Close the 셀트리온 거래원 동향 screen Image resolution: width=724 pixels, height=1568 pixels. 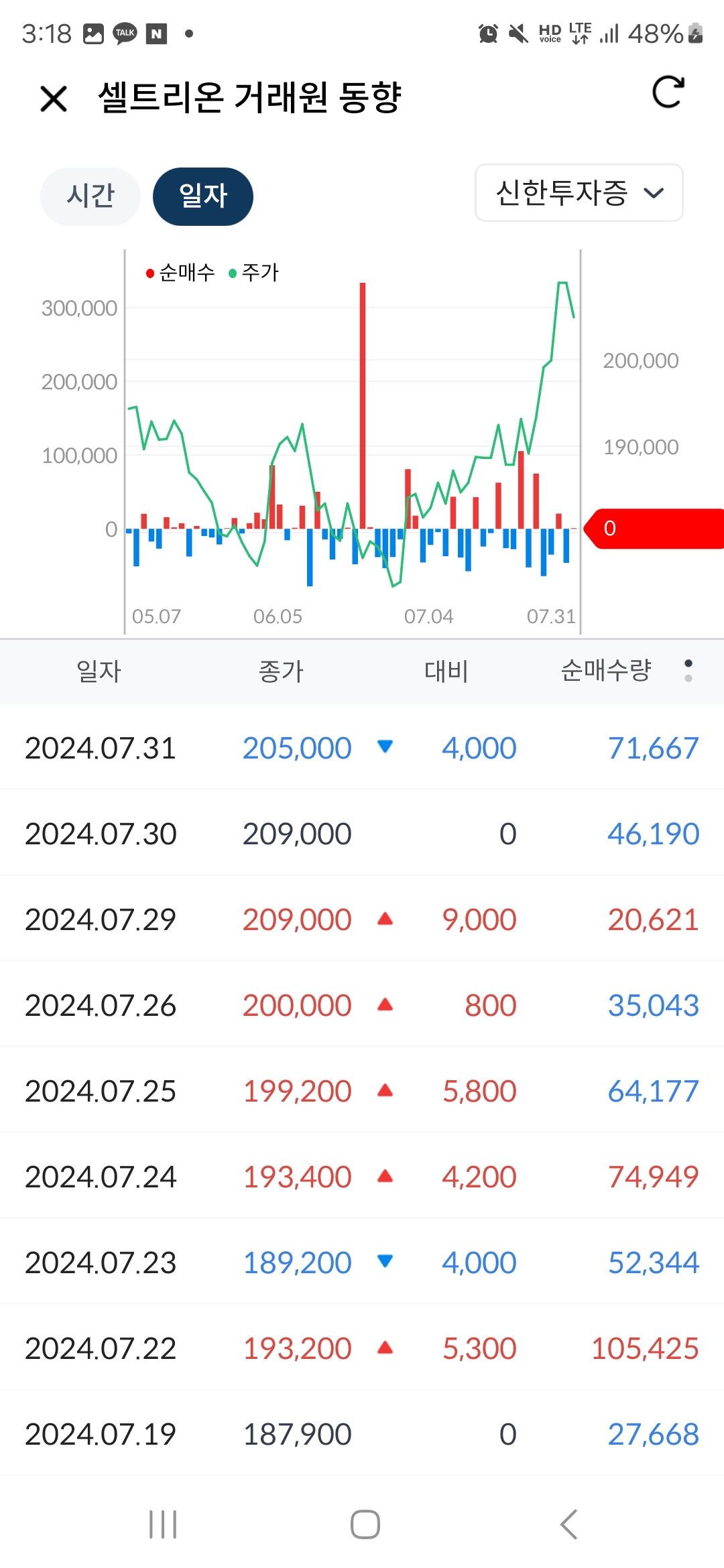(54, 99)
